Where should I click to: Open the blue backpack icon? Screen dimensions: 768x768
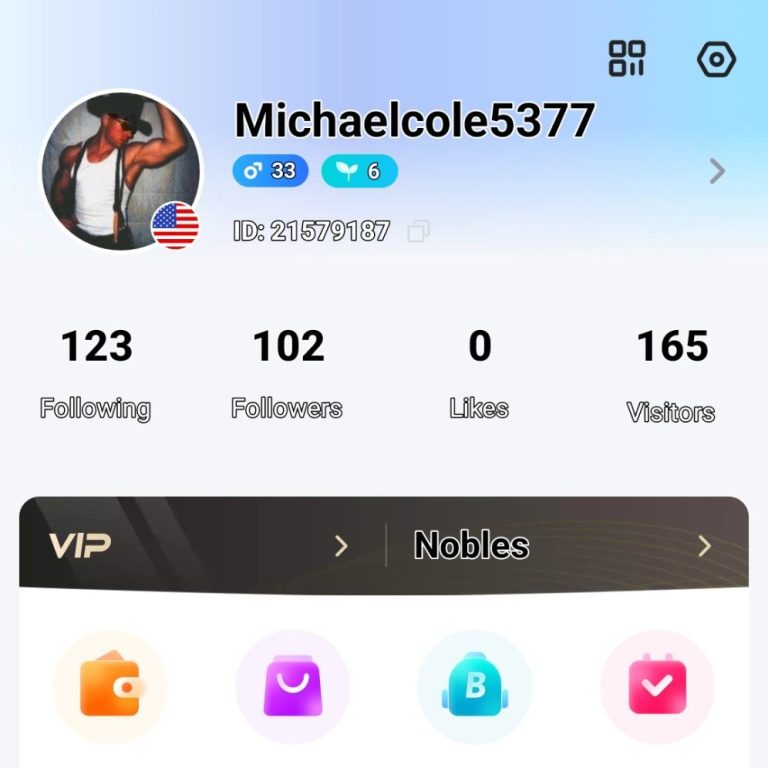475,687
